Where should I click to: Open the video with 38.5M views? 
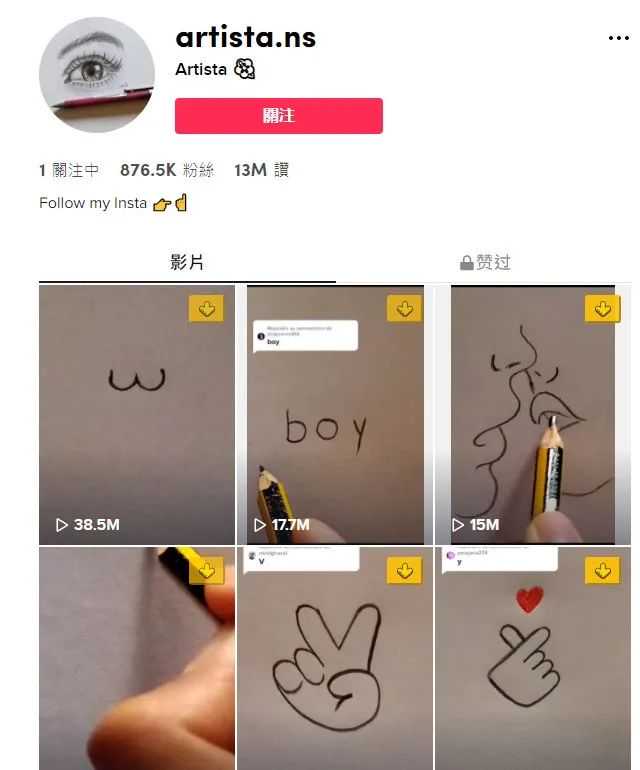[137, 415]
